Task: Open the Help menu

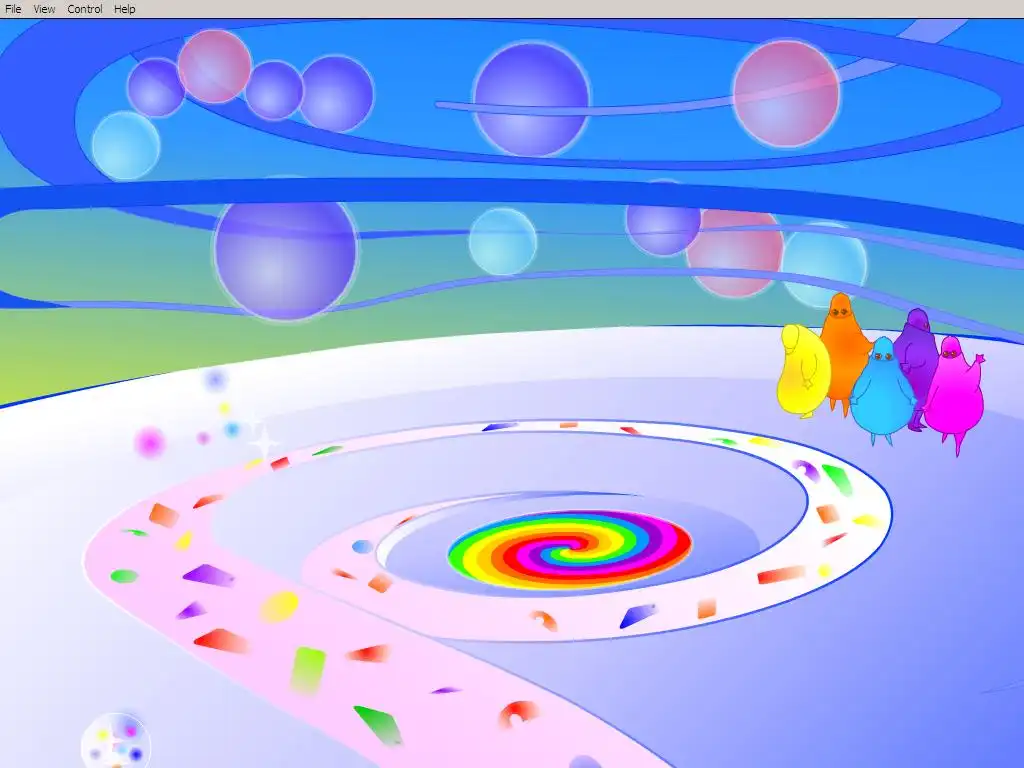Action: coord(124,9)
